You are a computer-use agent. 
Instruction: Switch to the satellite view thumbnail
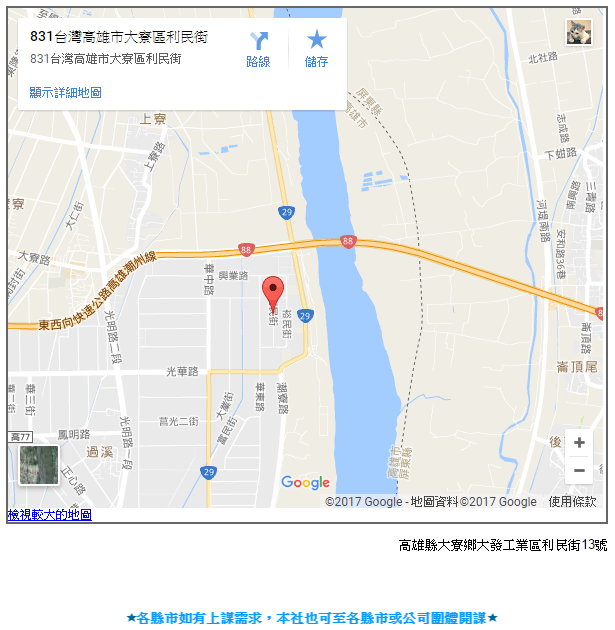pyautogui.click(x=39, y=465)
